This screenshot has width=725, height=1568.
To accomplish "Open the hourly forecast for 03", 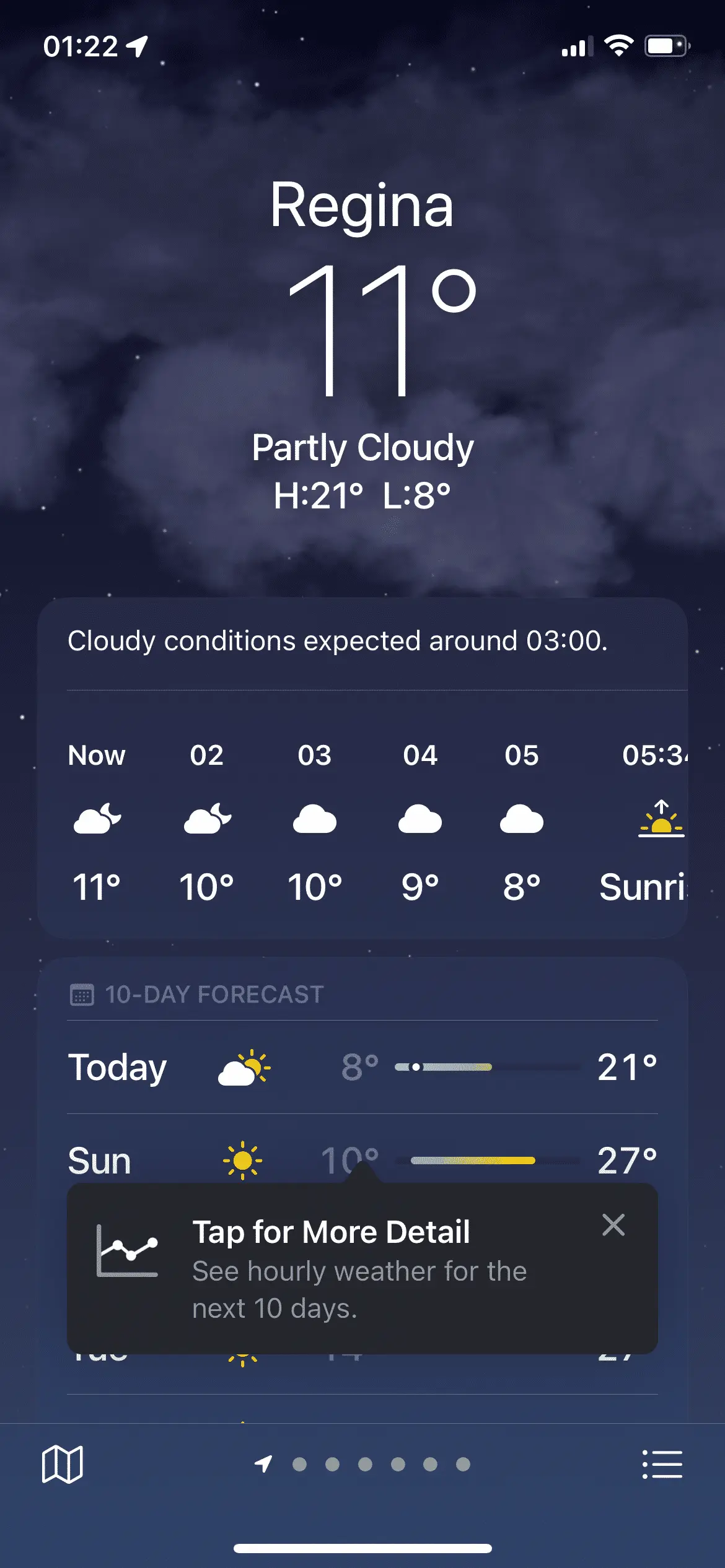I will pos(315,821).
